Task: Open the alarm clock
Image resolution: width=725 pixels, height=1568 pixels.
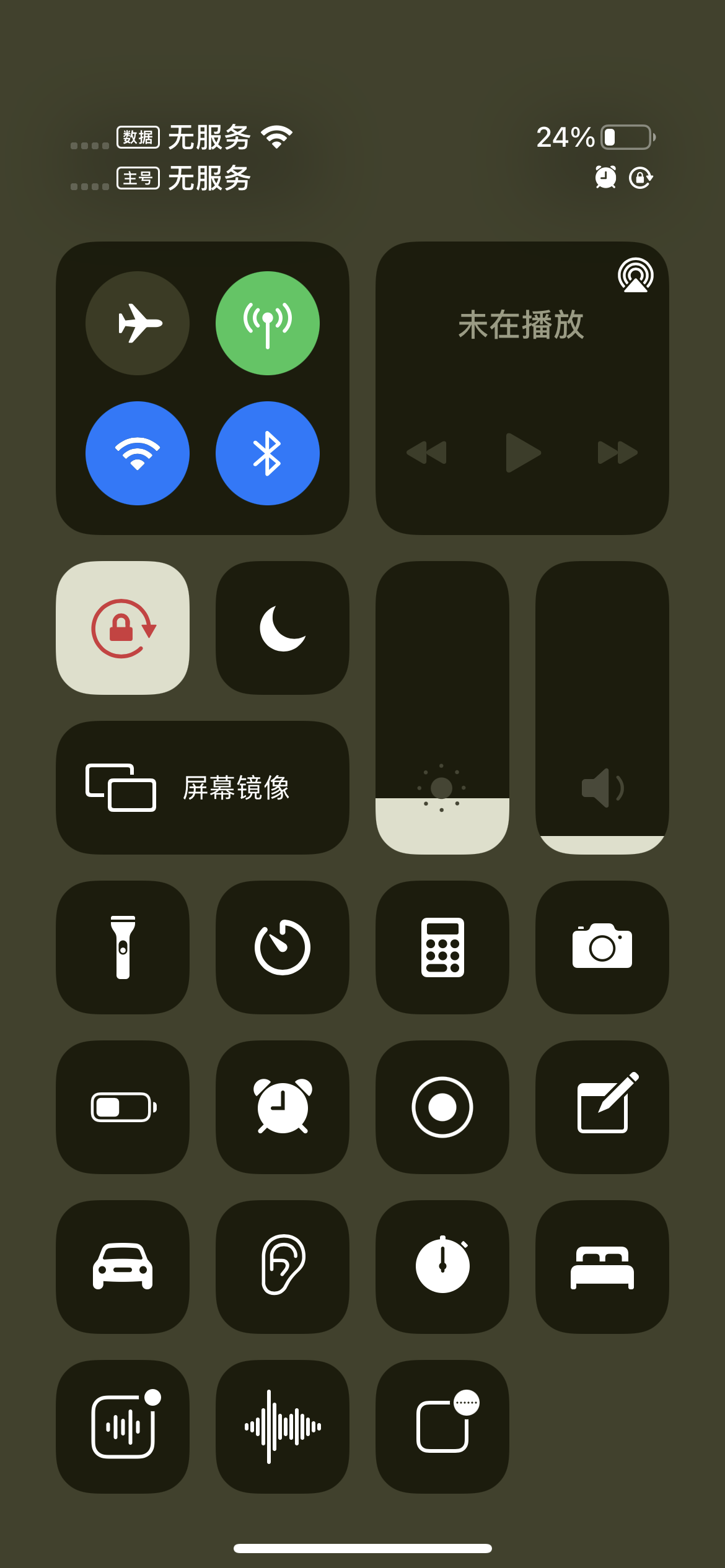Action: pos(283,1107)
